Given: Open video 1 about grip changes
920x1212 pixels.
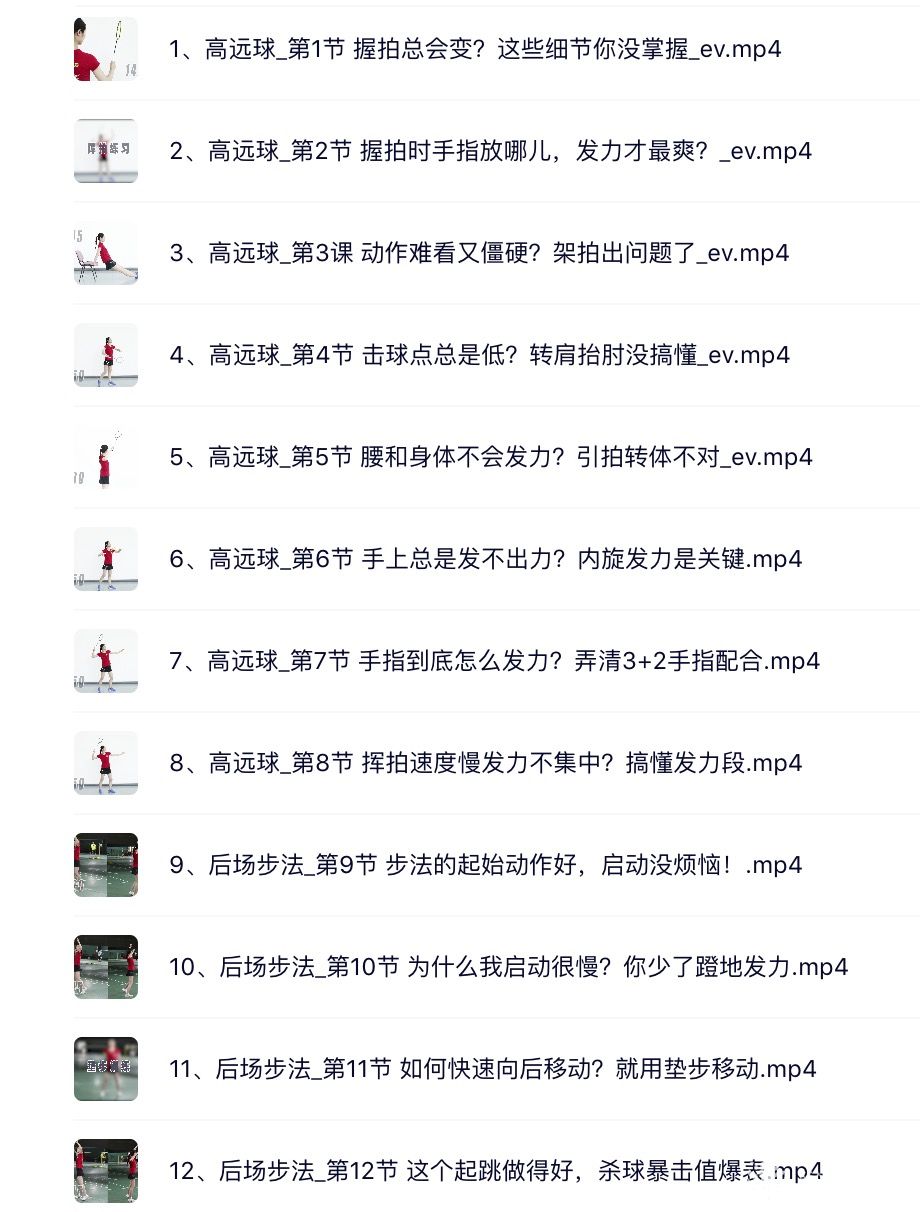Looking at the screenshot, I should tap(475, 49).
